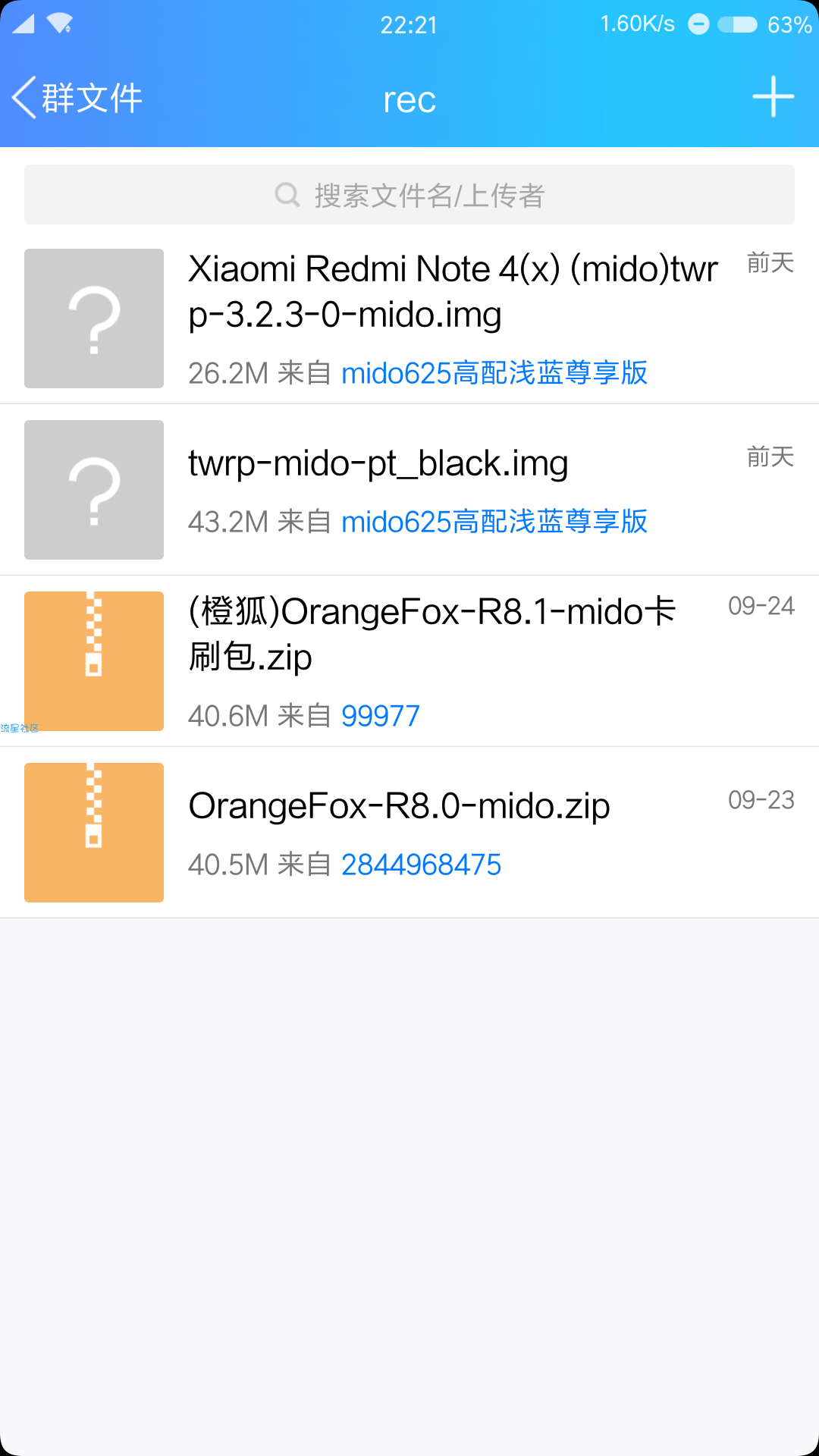Open twrp-mido-pt_black.img file
This screenshot has height=1456, width=819.
click(x=409, y=490)
